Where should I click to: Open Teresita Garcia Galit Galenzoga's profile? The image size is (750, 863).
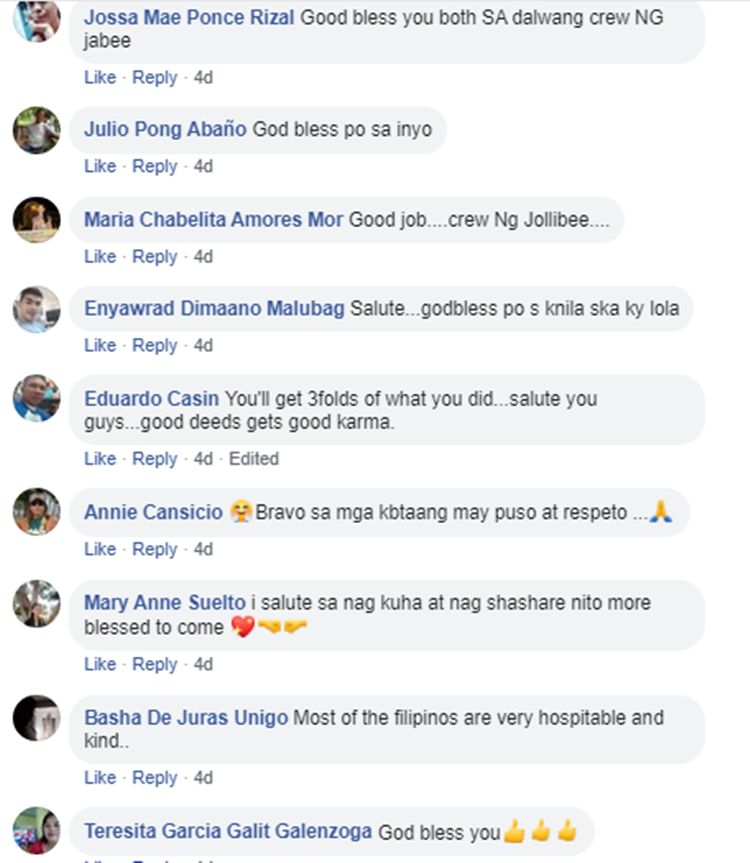click(x=228, y=831)
